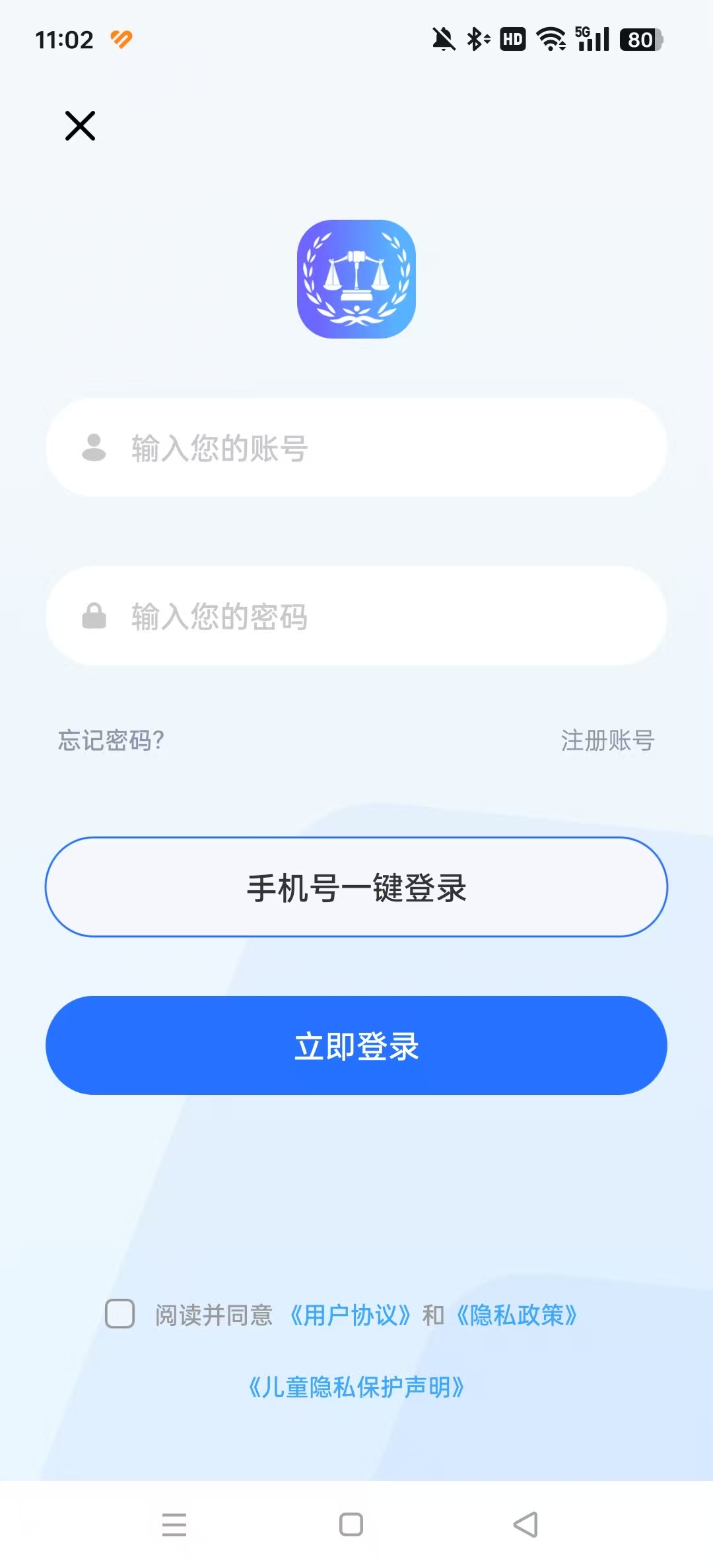Open the 《用户协议》 link
Image resolution: width=713 pixels, height=1568 pixels.
[351, 1315]
